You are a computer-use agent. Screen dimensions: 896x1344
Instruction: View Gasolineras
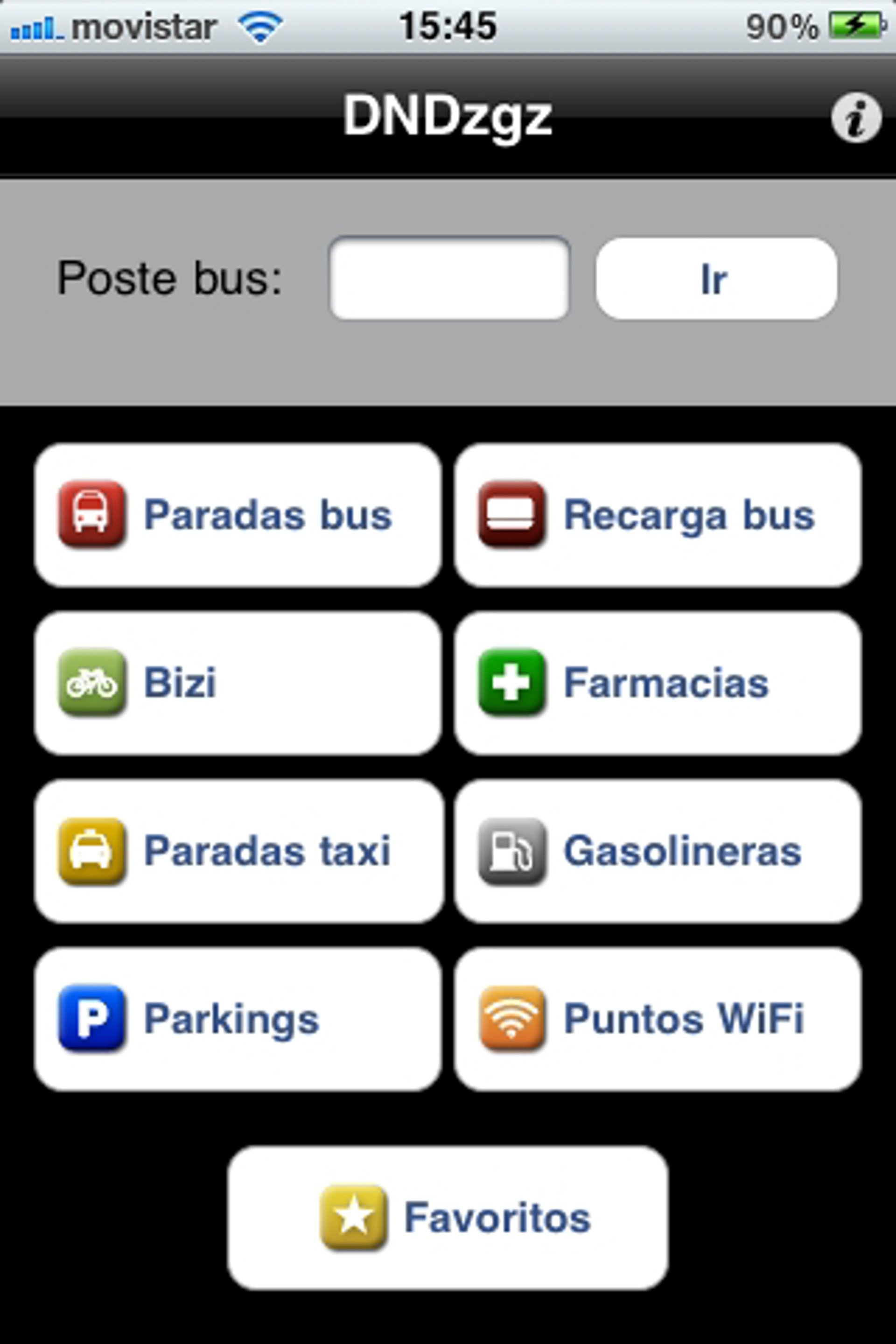point(658,851)
